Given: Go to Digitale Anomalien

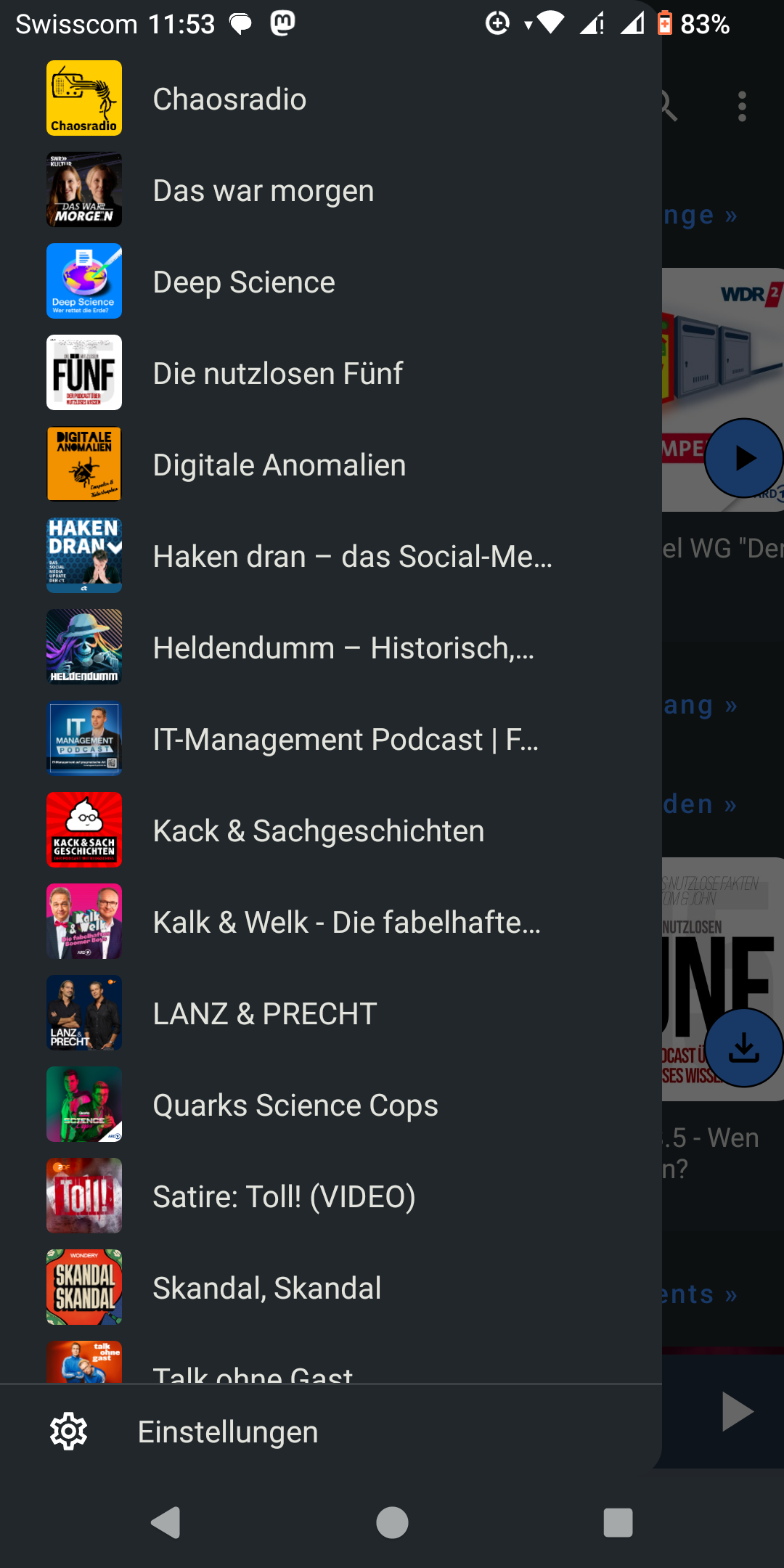Looking at the screenshot, I should 279,465.
